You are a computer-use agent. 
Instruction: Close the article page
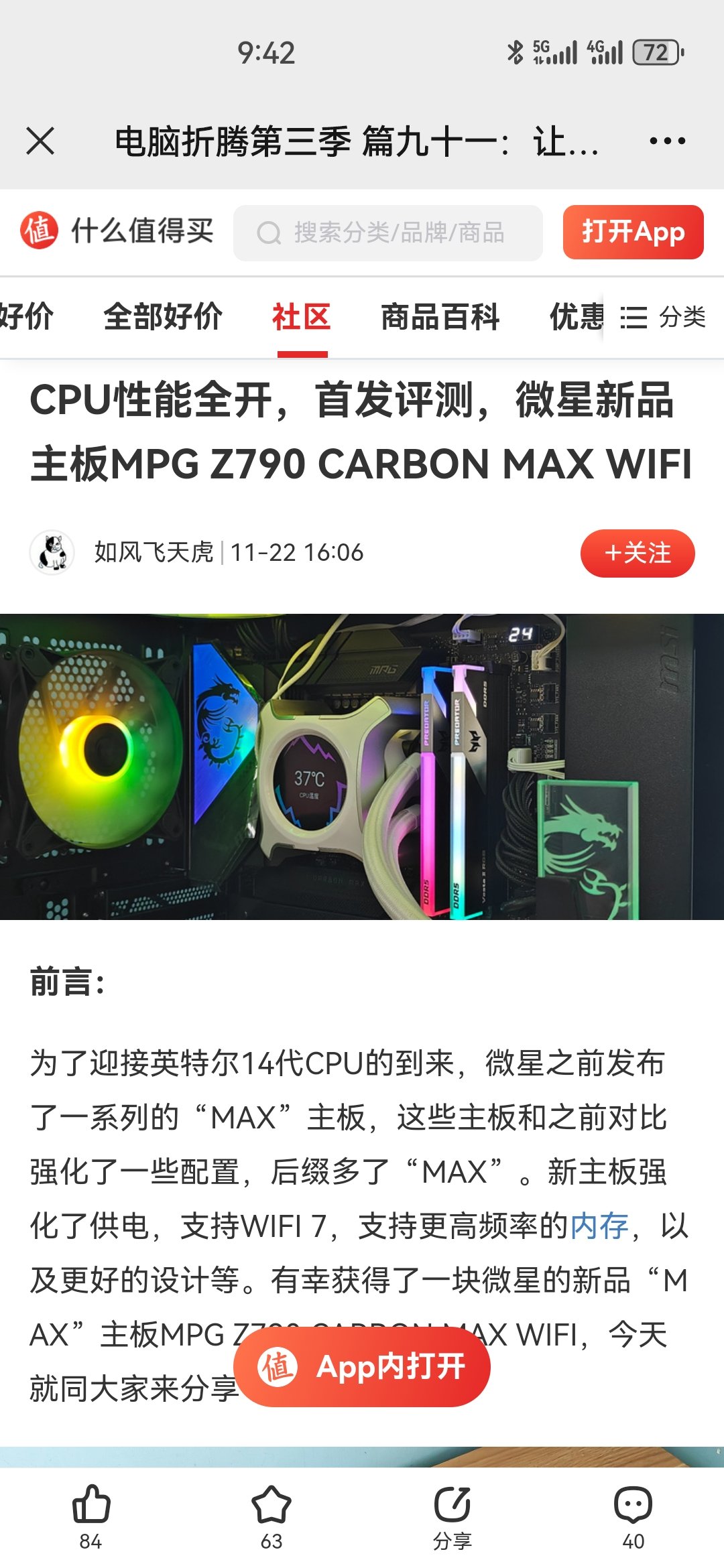(x=40, y=141)
